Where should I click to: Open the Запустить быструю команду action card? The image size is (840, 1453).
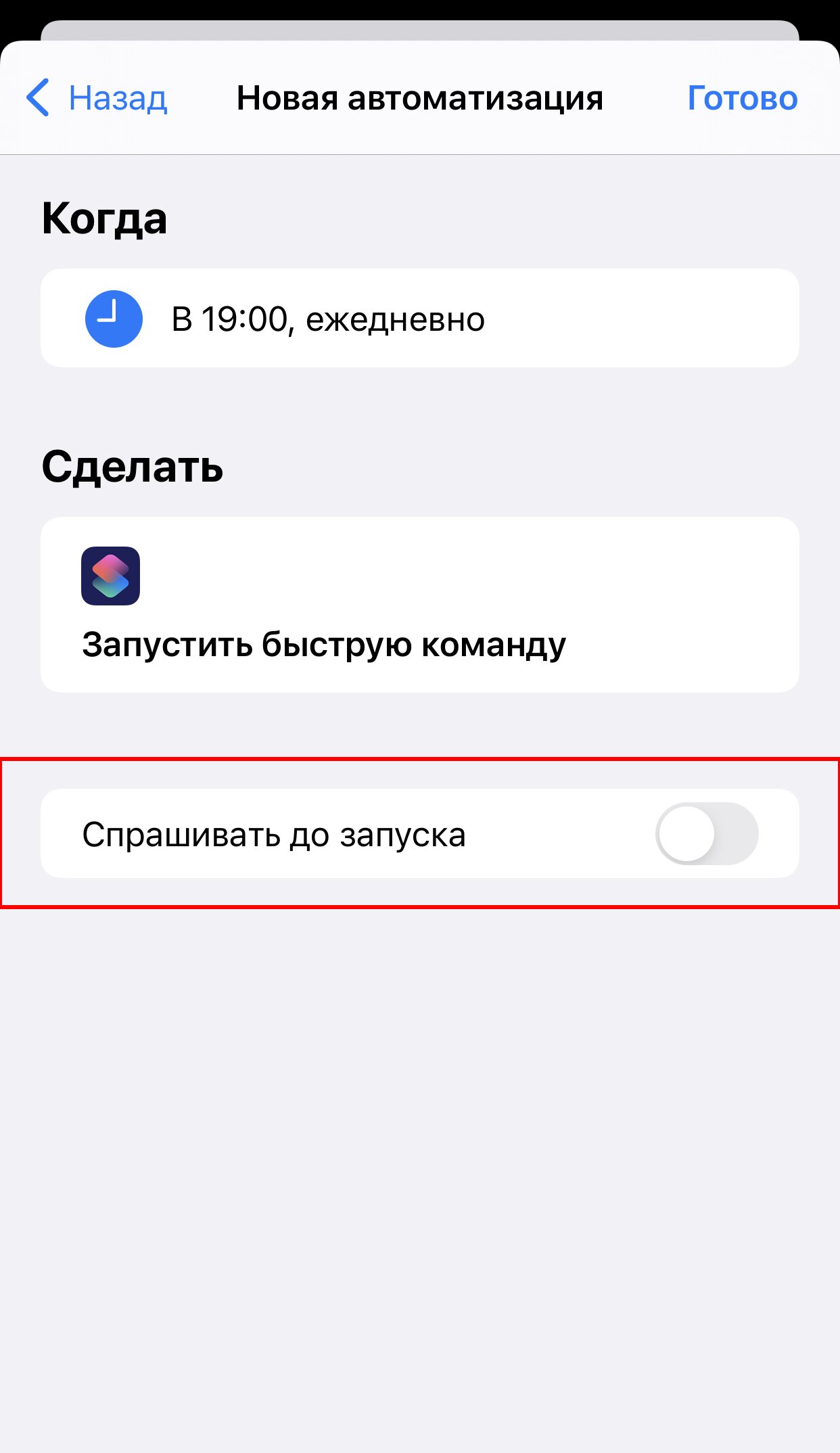(x=419, y=604)
